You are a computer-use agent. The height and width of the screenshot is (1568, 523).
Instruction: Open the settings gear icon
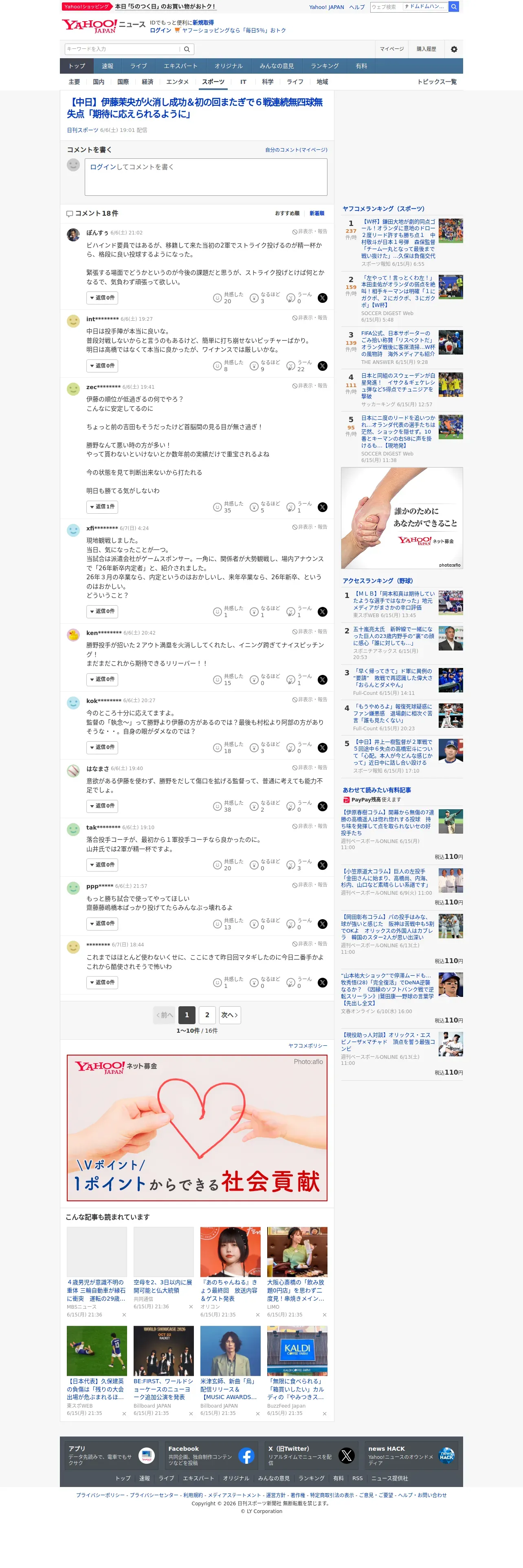(x=454, y=49)
